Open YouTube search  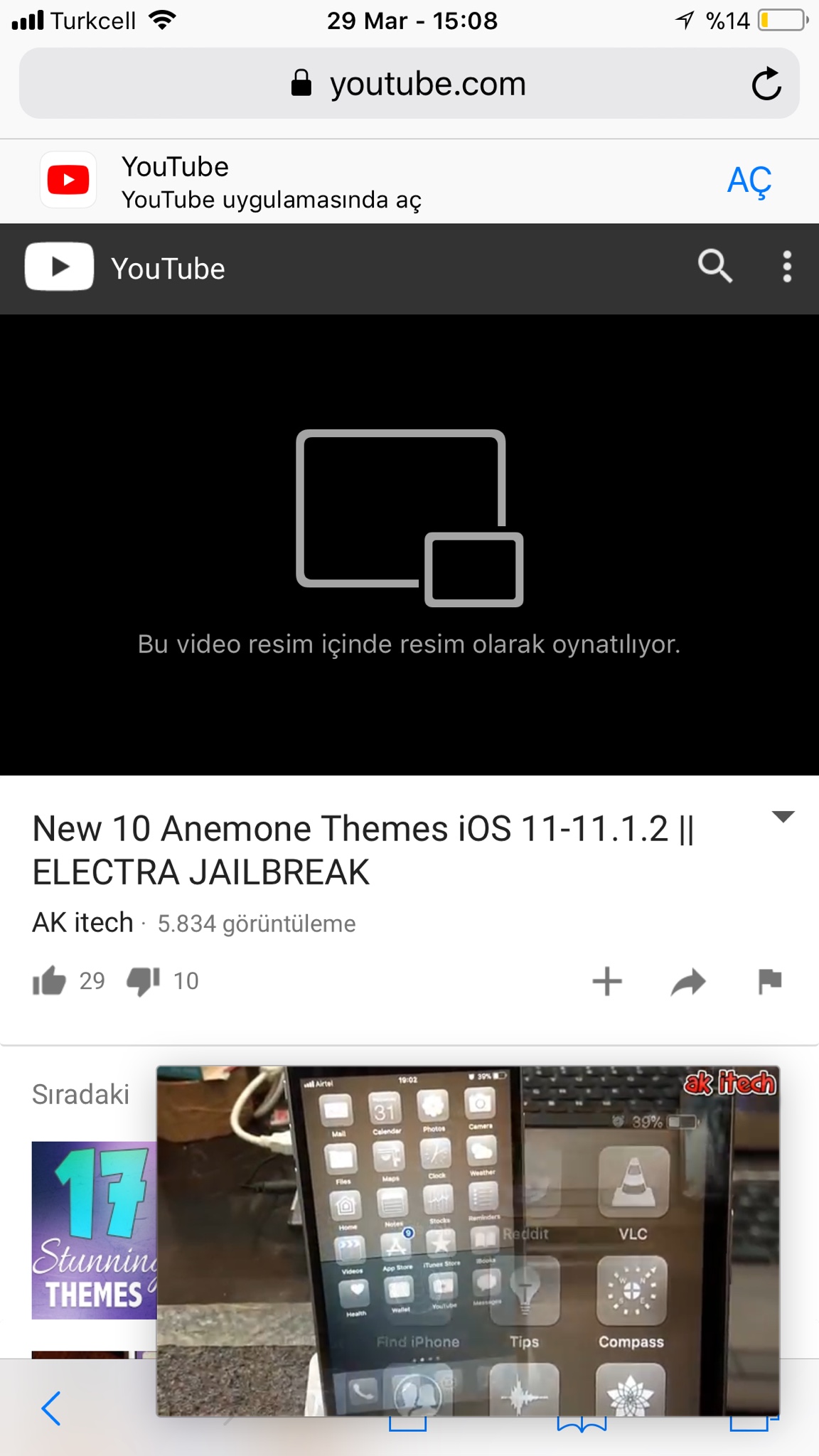coord(714,267)
